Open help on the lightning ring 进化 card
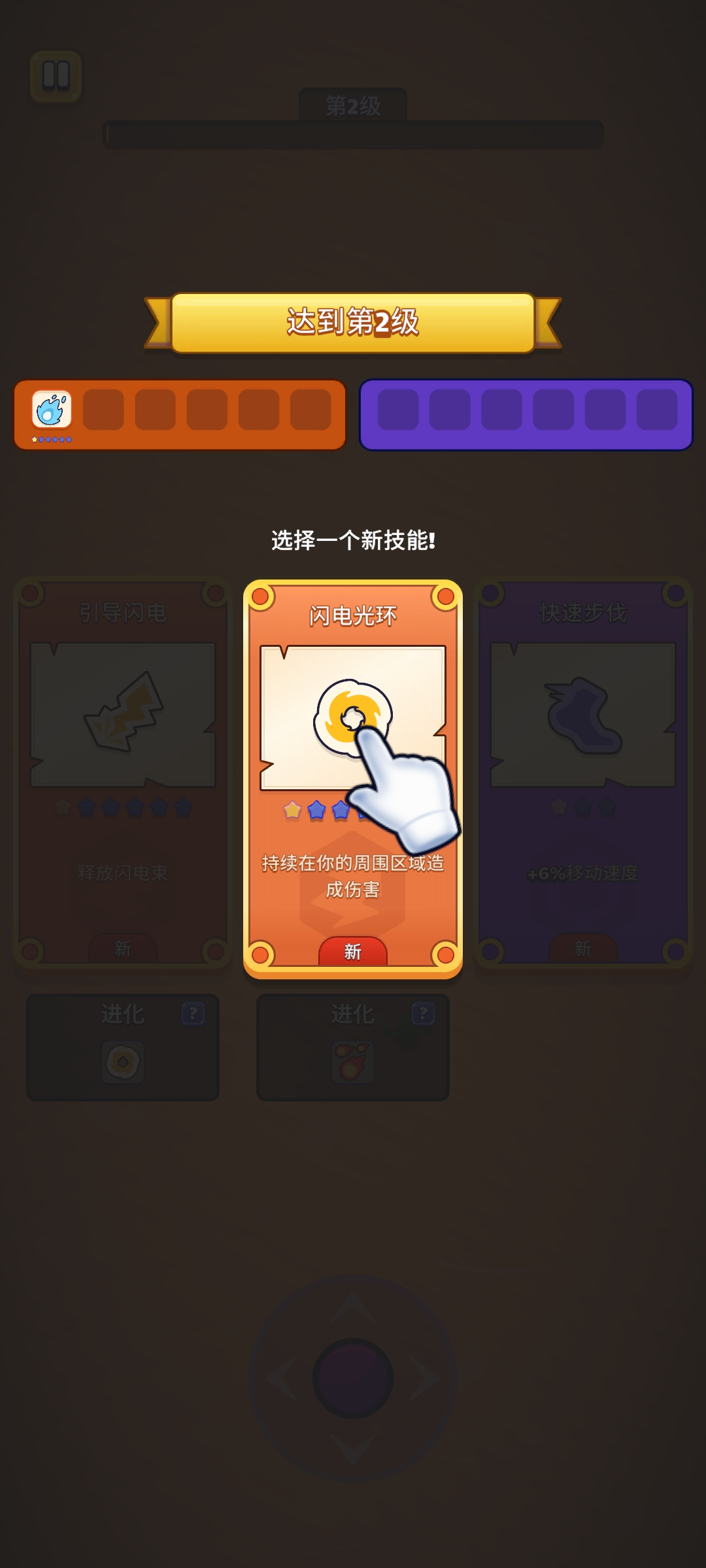This screenshot has width=706, height=1568. pyautogui.click(x=193, y=1014)
